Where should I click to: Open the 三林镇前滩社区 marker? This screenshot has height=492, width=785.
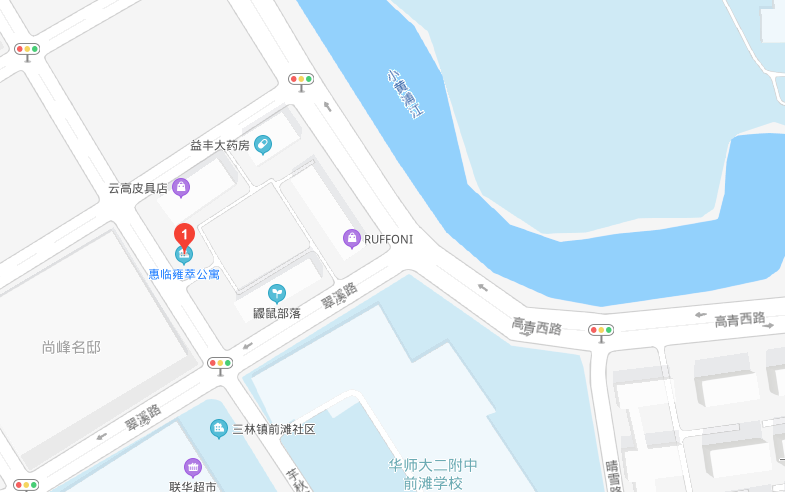pos(218,429)
